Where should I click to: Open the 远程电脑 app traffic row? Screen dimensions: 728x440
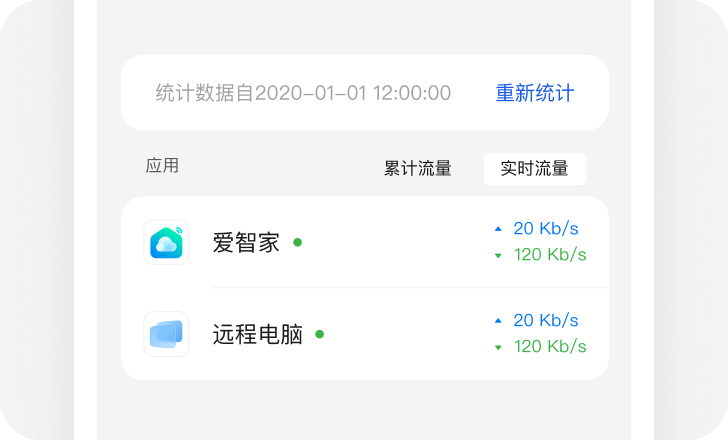pos(364,334)
